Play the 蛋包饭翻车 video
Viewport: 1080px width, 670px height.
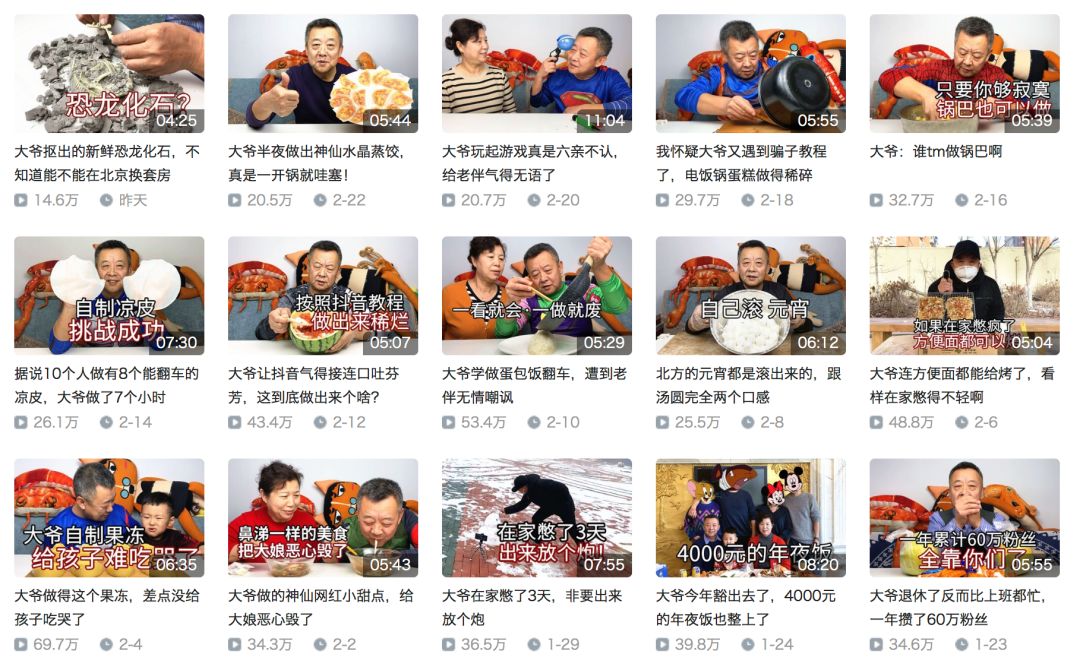point(537,295)
